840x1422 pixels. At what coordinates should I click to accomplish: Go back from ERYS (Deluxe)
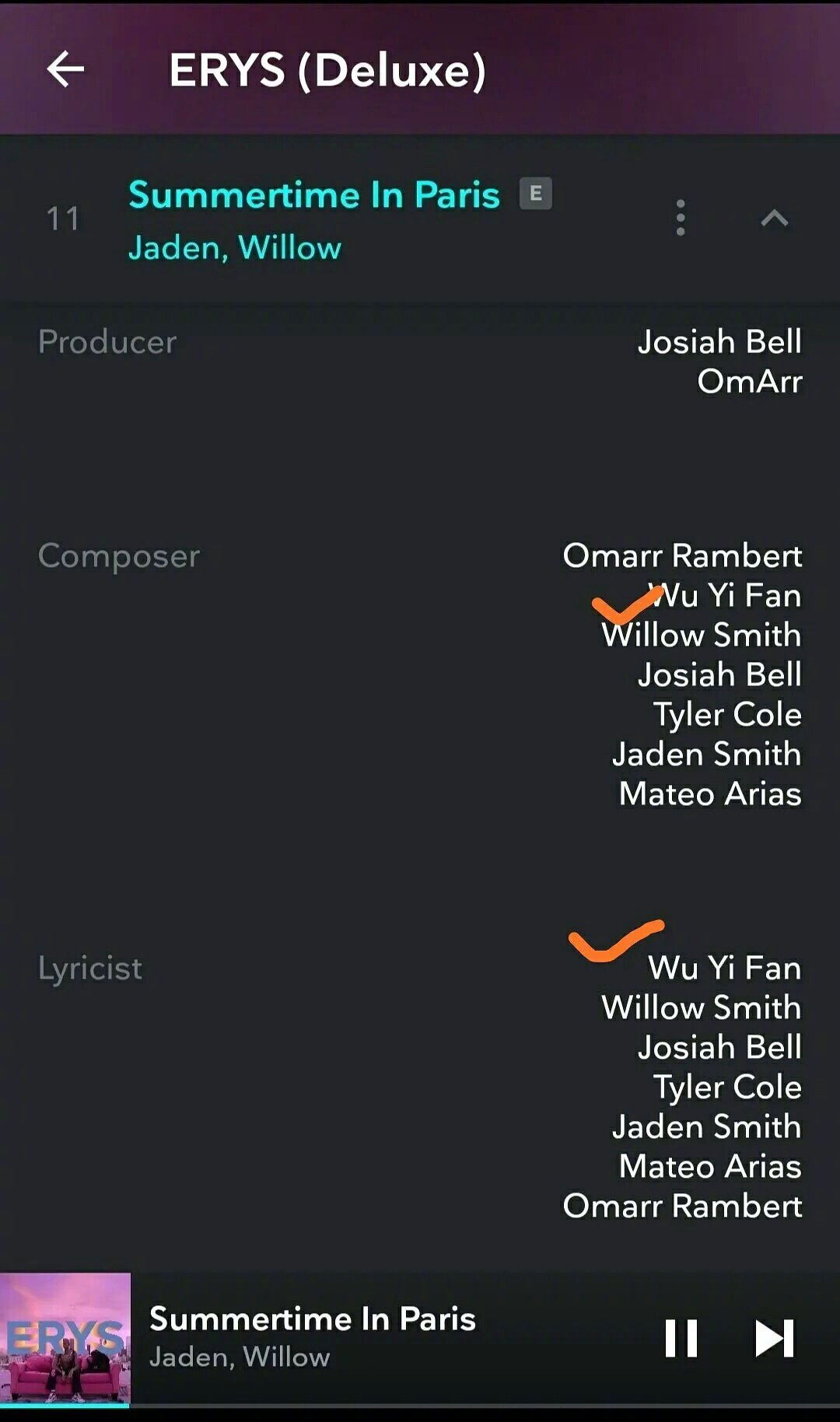[x=65, y=70]
